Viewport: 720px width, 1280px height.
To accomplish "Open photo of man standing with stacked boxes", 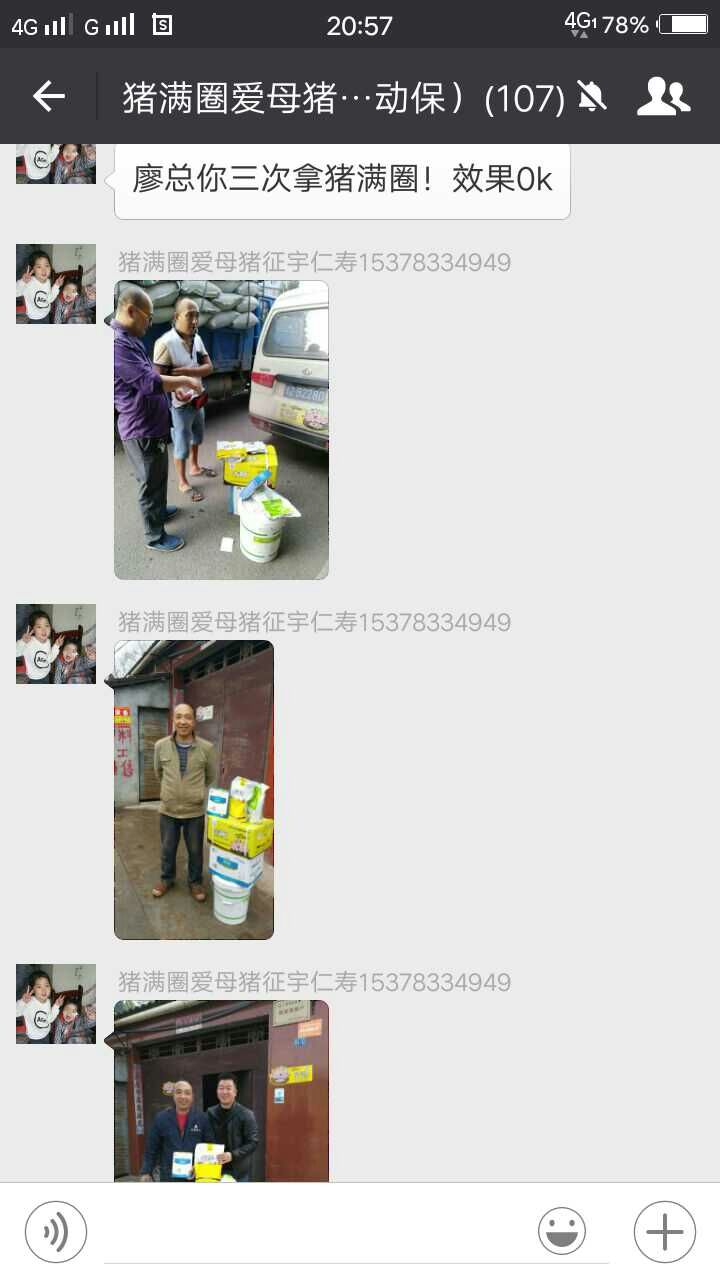I will (x=194, y=790).
